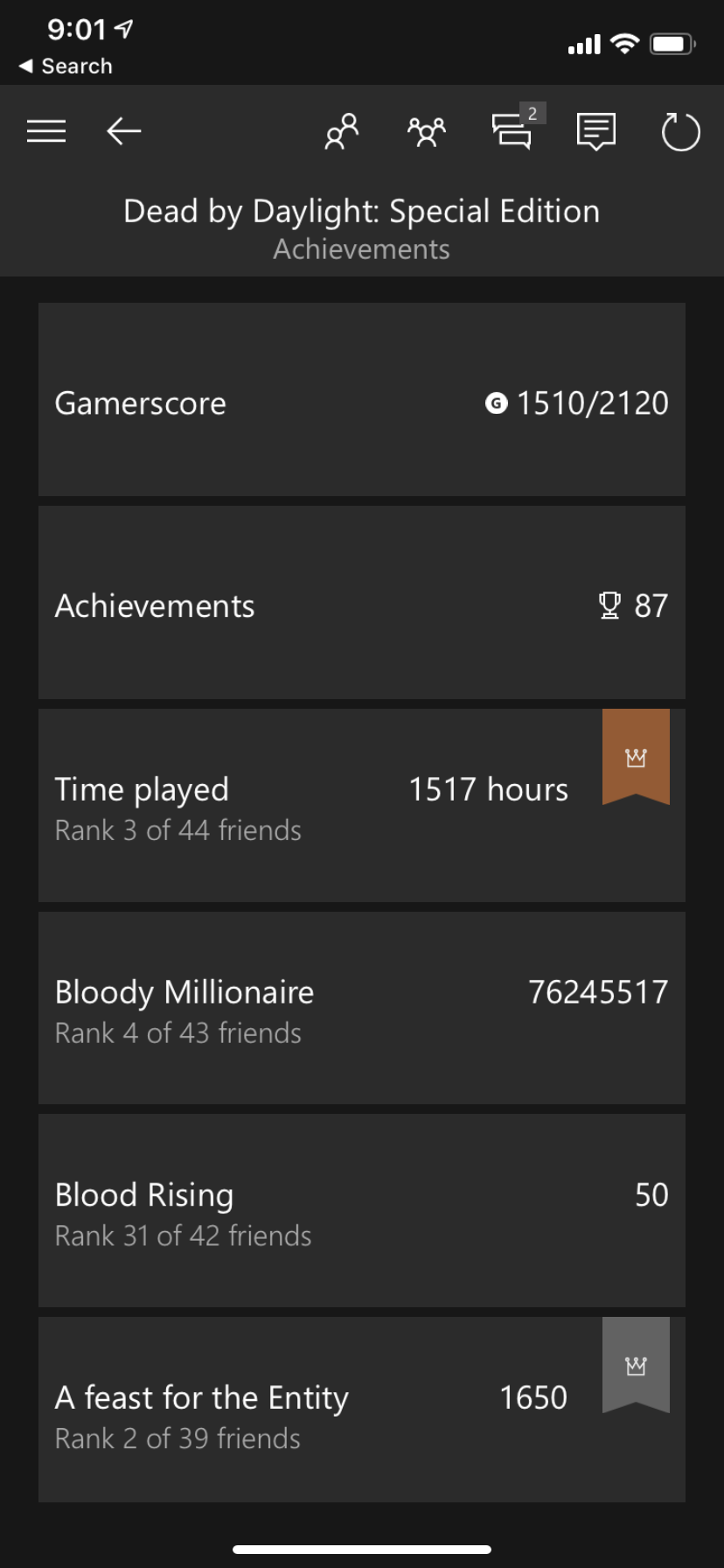
Task: Refresh the achievements page
Action: pyautogui.click(x=680, y=132)
